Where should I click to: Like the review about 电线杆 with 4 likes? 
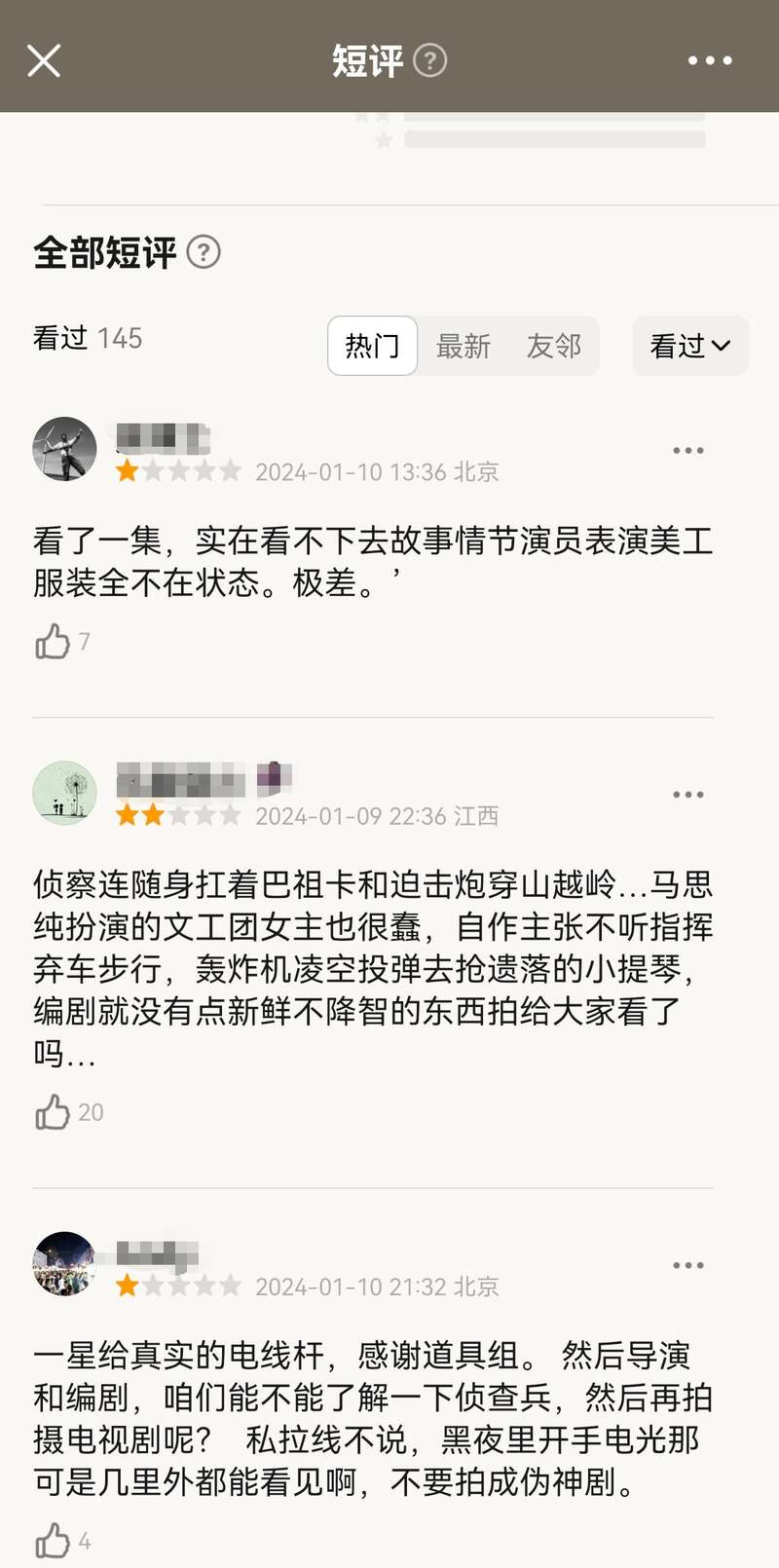point(54,1541)
